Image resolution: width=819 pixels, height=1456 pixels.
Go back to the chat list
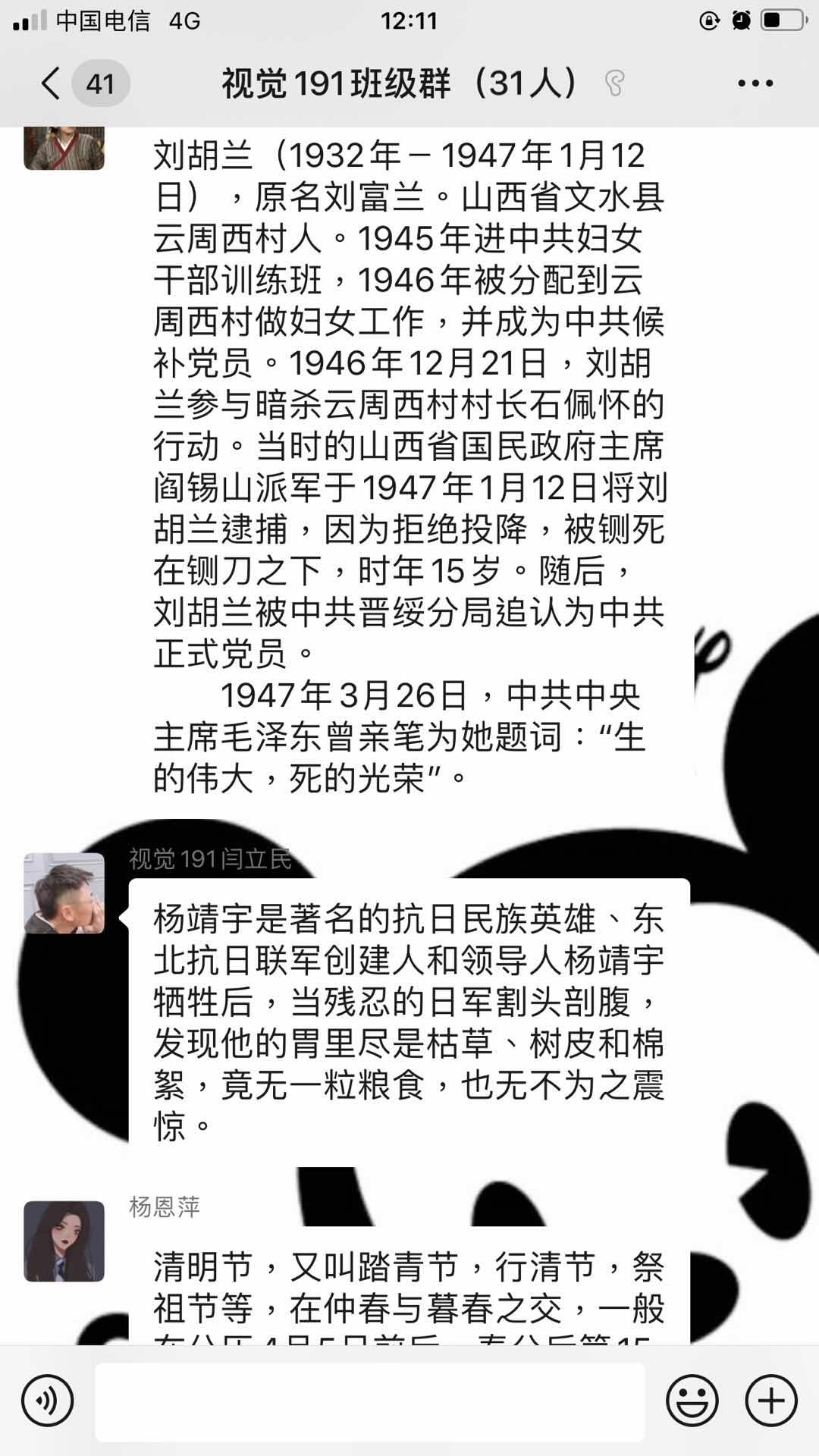point(52,83)
